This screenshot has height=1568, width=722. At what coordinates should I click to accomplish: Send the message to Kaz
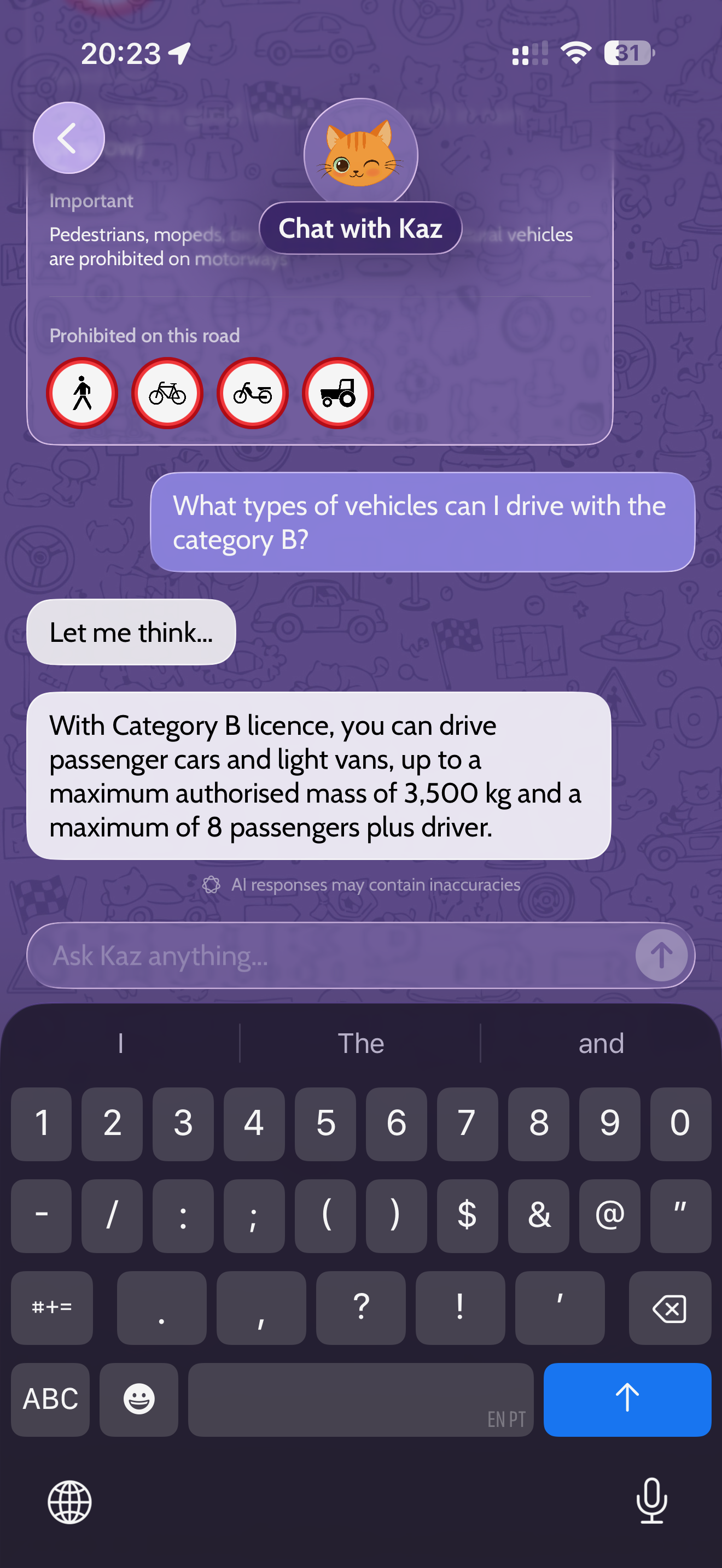(661, 956)
